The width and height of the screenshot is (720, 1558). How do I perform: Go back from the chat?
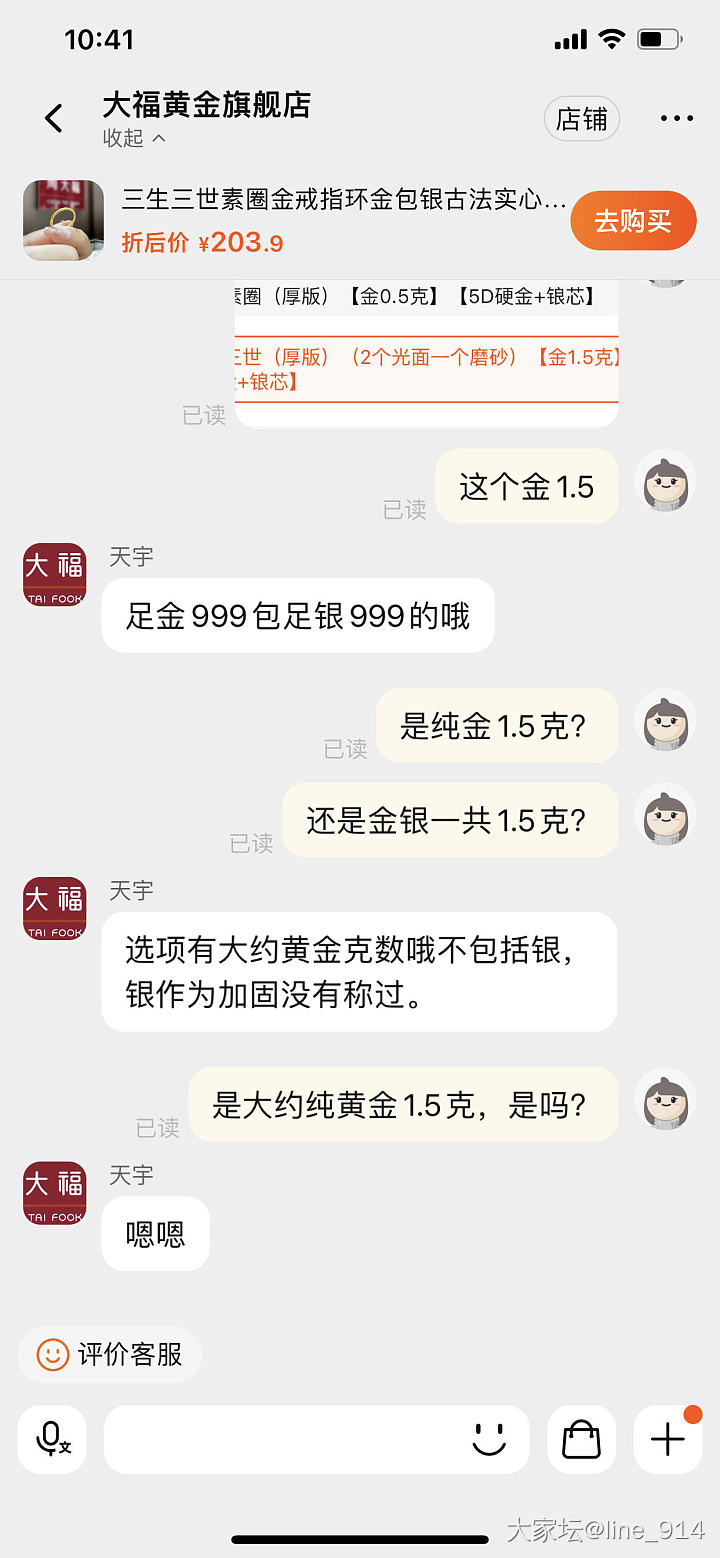click(x=54, y=119)
